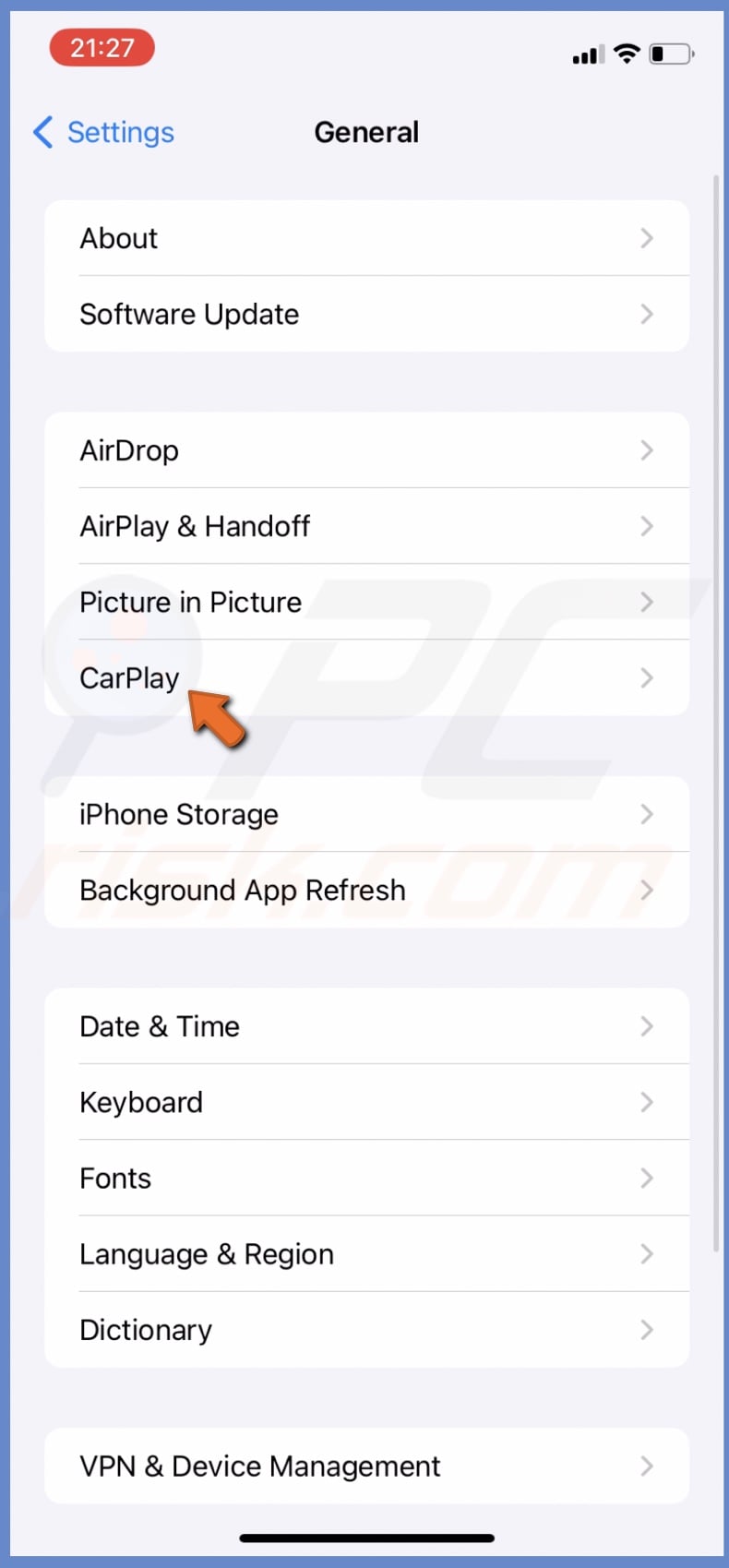Image resolution: width=729 pixels, height=1568 pixels.
Task: View iPhone Storage
Action: coord(366,814)
